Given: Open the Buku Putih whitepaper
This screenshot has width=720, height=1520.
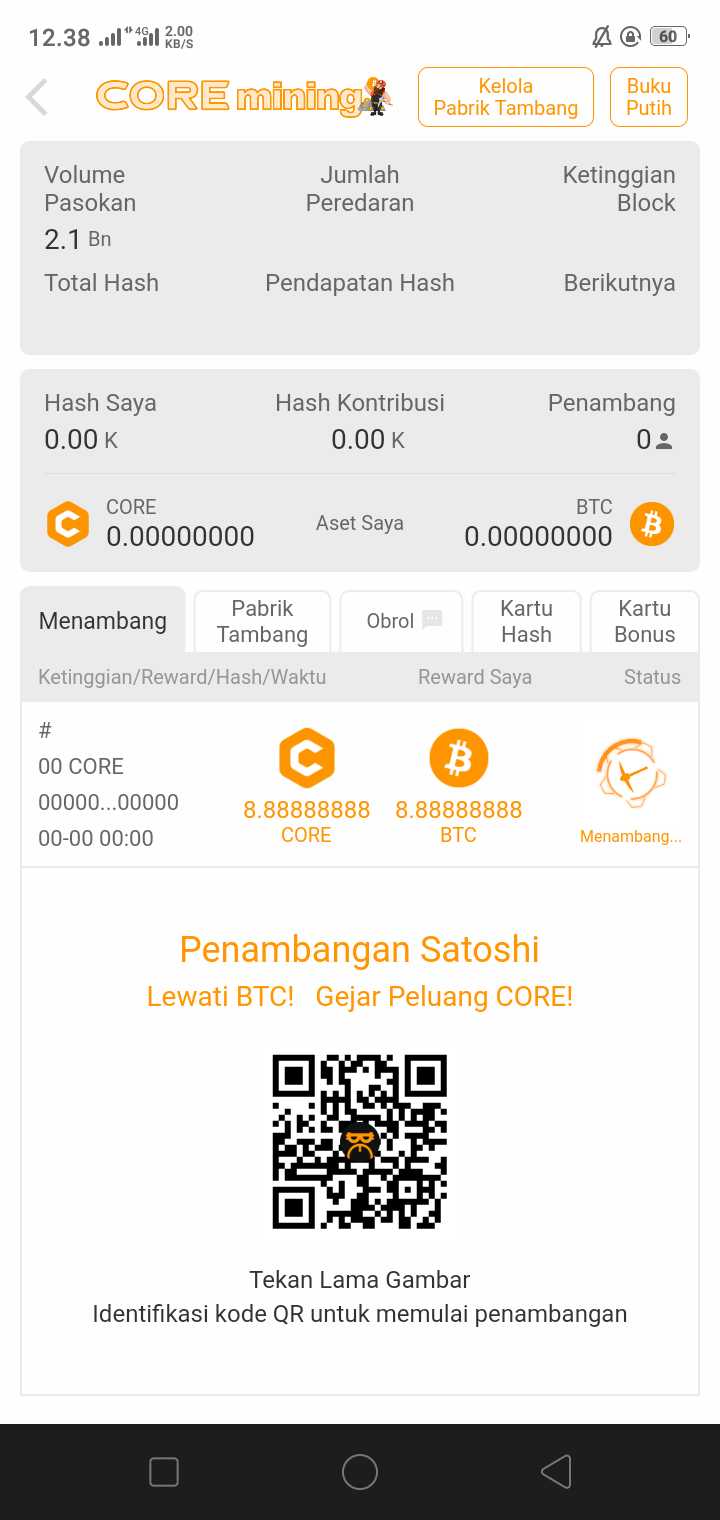Looking at the screenshot, I should pyautogui.click(x=648, y=97).
